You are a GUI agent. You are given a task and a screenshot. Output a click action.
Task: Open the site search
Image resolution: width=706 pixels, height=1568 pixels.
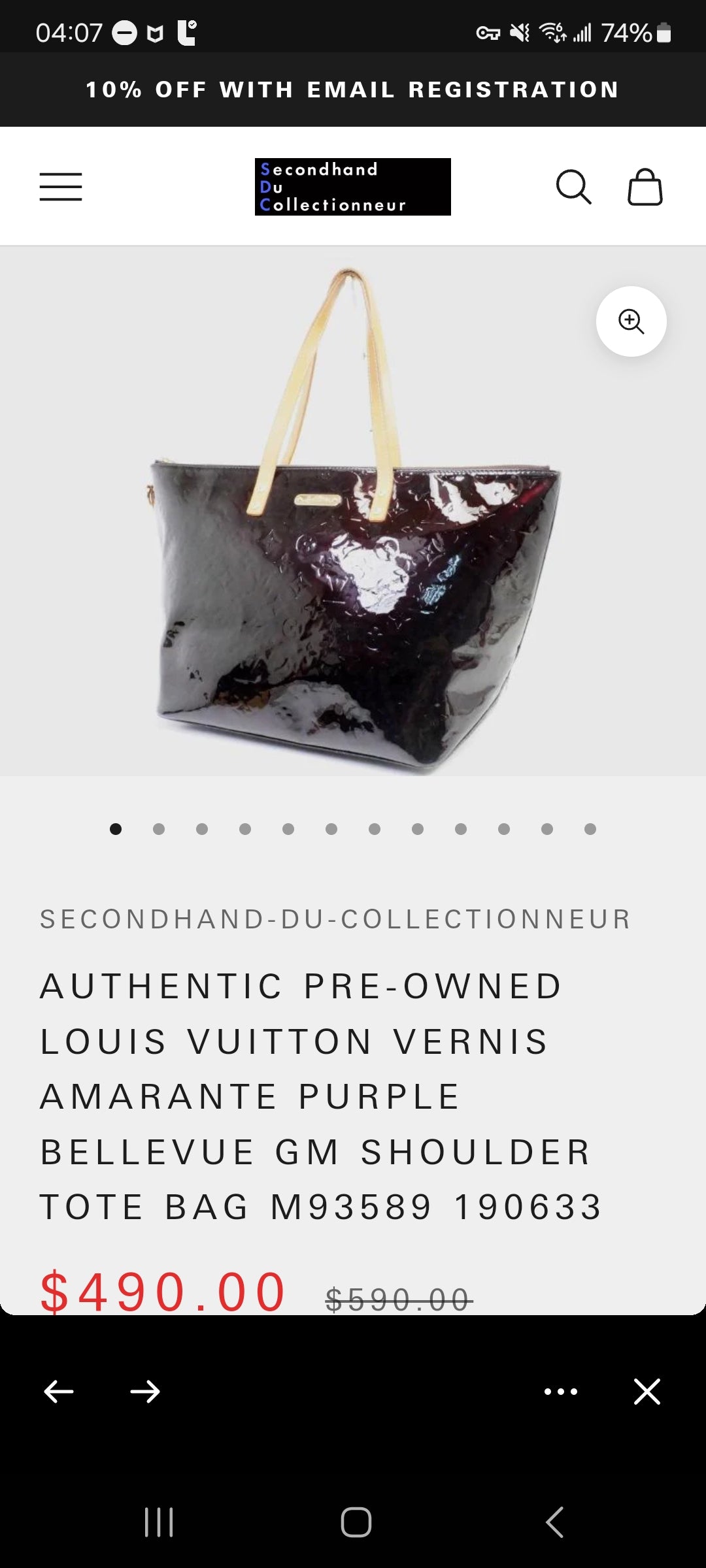tap(573, 188)
